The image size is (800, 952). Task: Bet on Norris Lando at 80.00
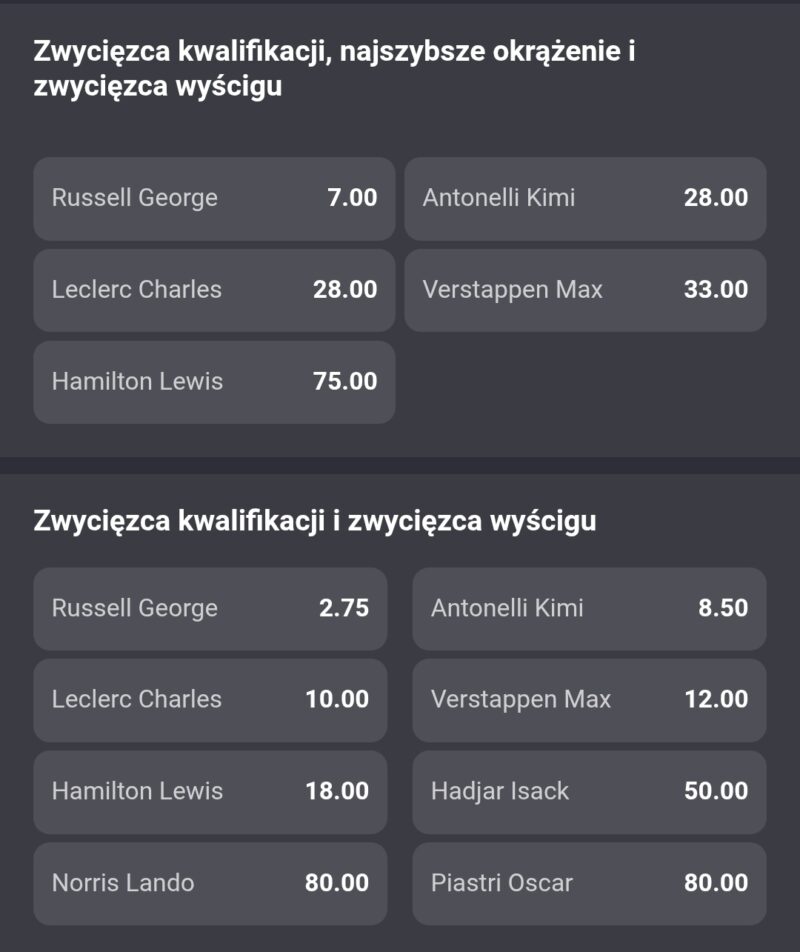pos(210,883)
